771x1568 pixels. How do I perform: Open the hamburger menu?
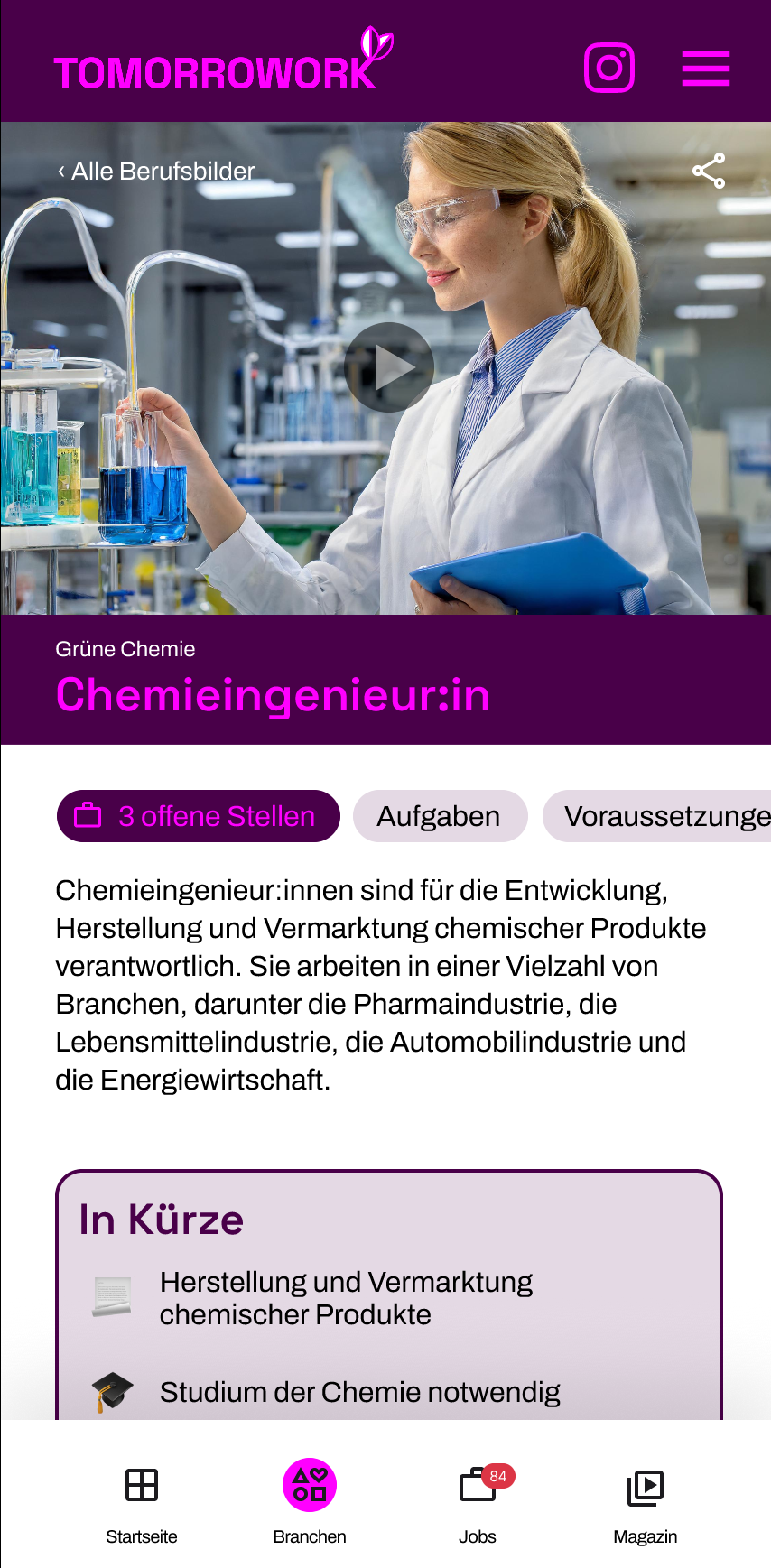705,69
